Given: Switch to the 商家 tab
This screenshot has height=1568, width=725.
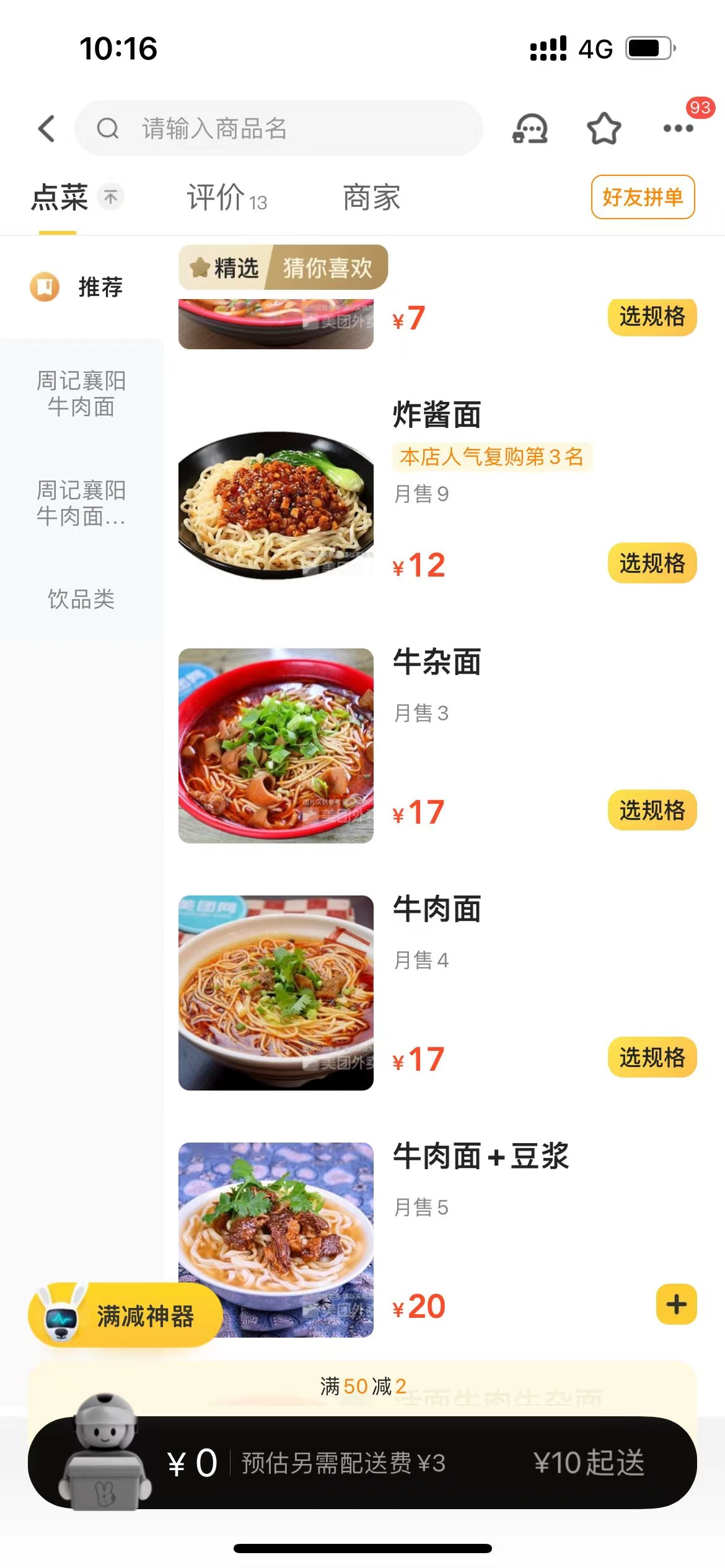Looking at the screenshot, I should [x=371, y=198].
